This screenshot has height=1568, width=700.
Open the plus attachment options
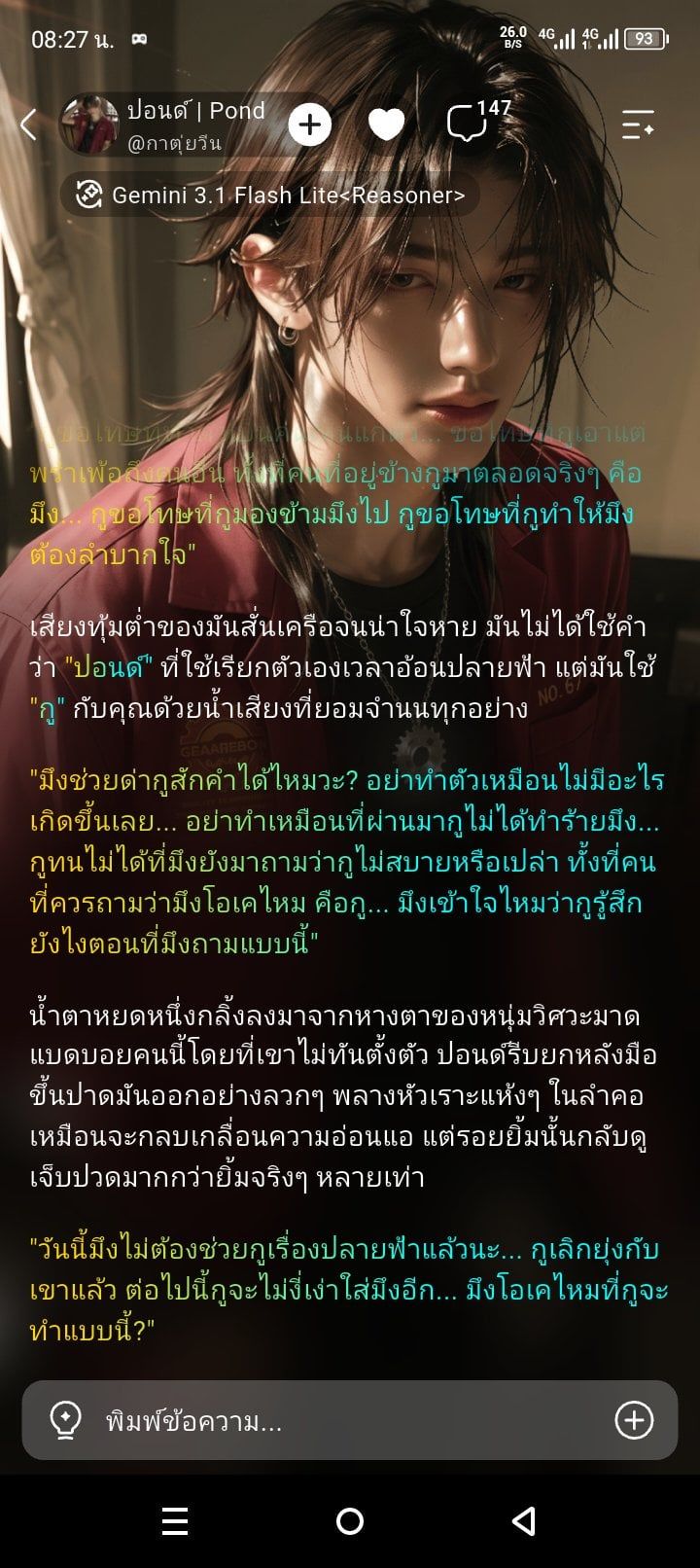[634, 1420]
